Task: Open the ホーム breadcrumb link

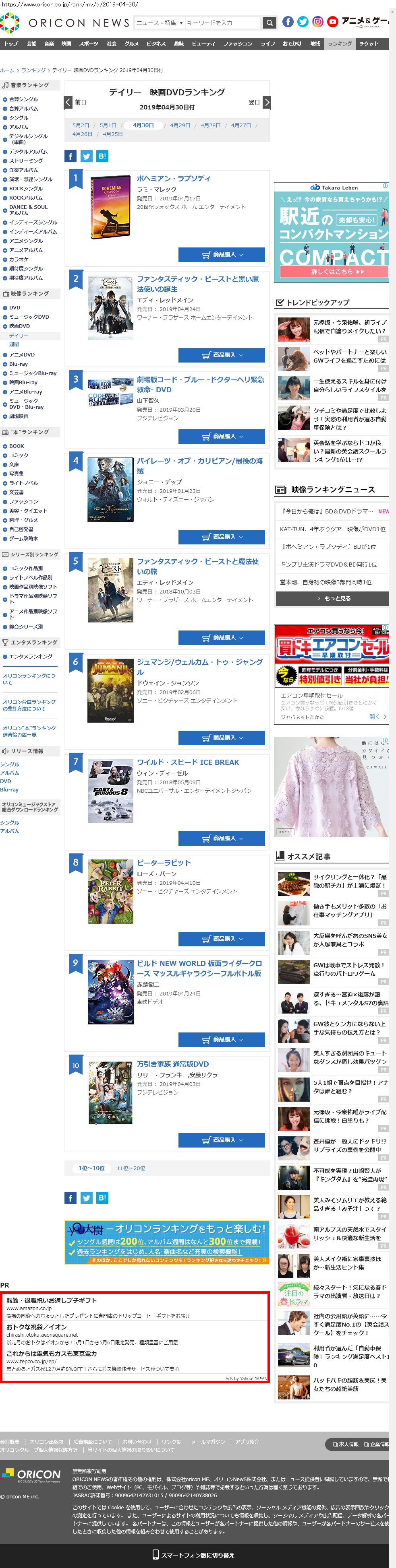Action: 7,70
